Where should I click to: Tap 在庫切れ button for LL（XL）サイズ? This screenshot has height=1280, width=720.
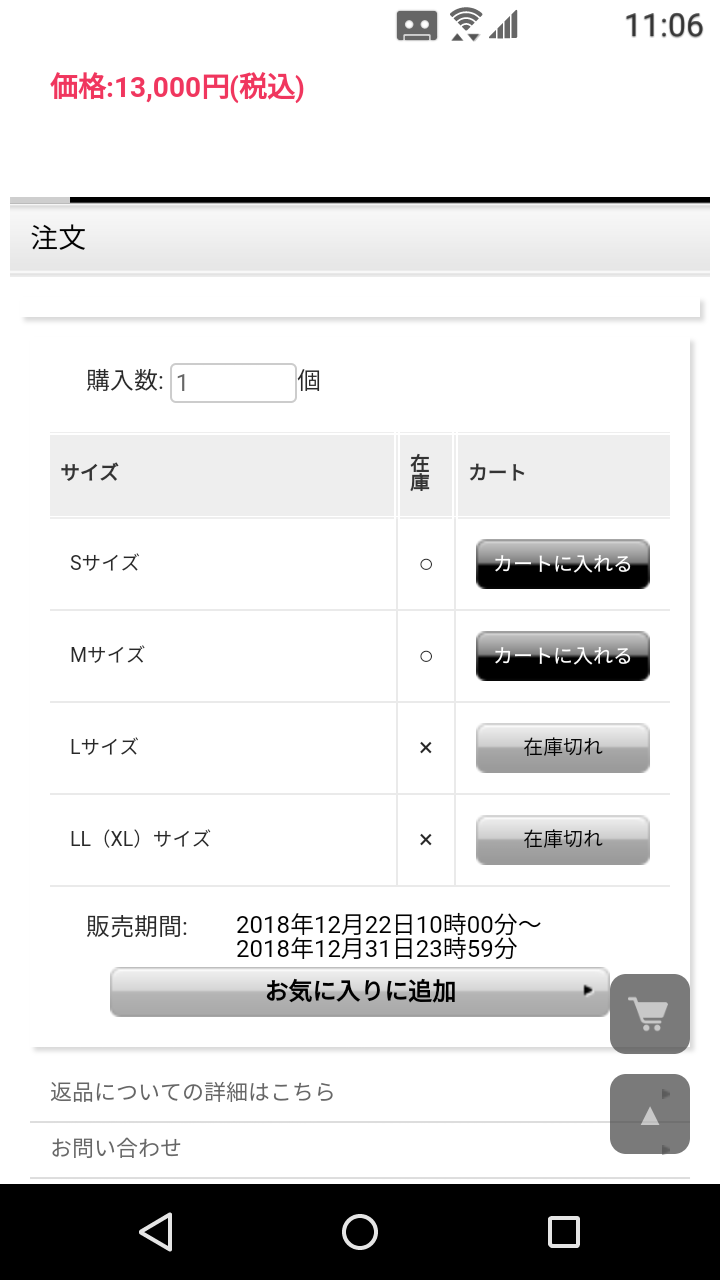562,840
